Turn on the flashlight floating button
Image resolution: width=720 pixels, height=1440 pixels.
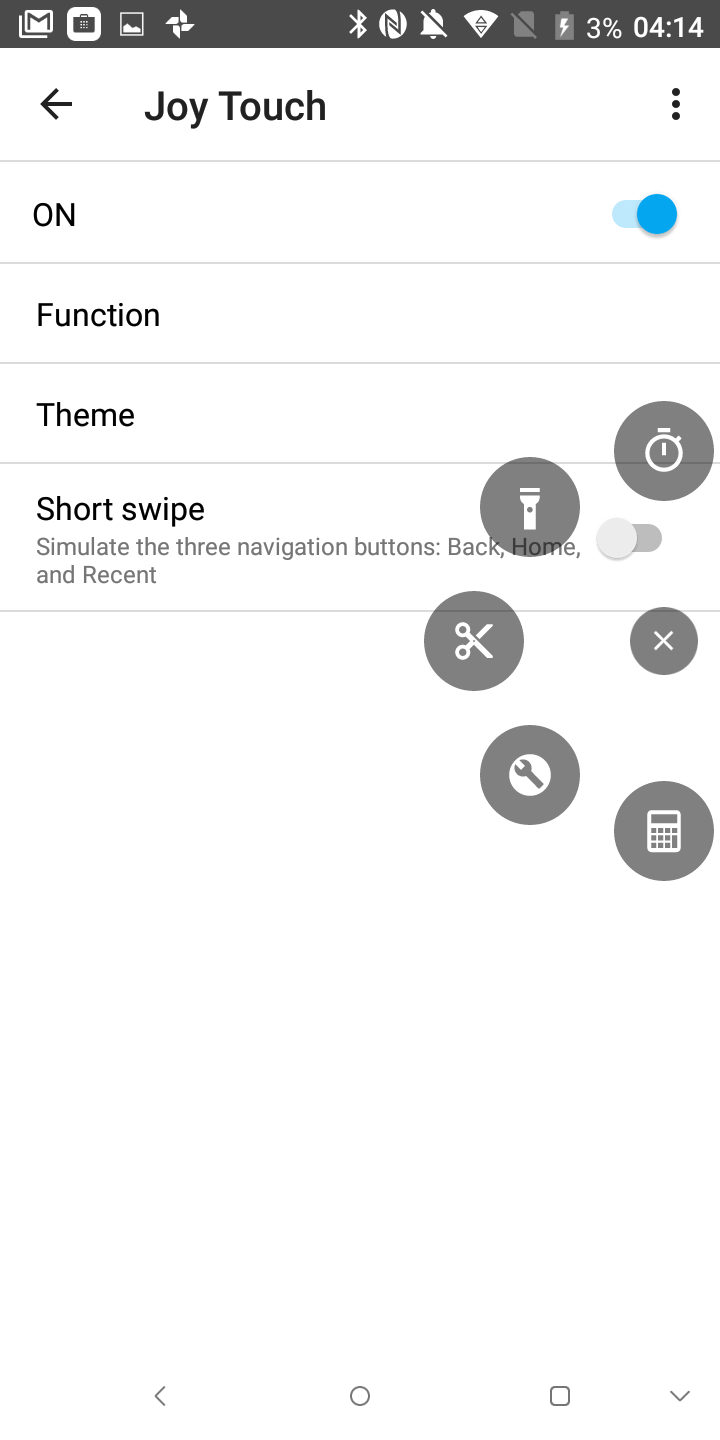pyautogui.click(x=530, y=507)
